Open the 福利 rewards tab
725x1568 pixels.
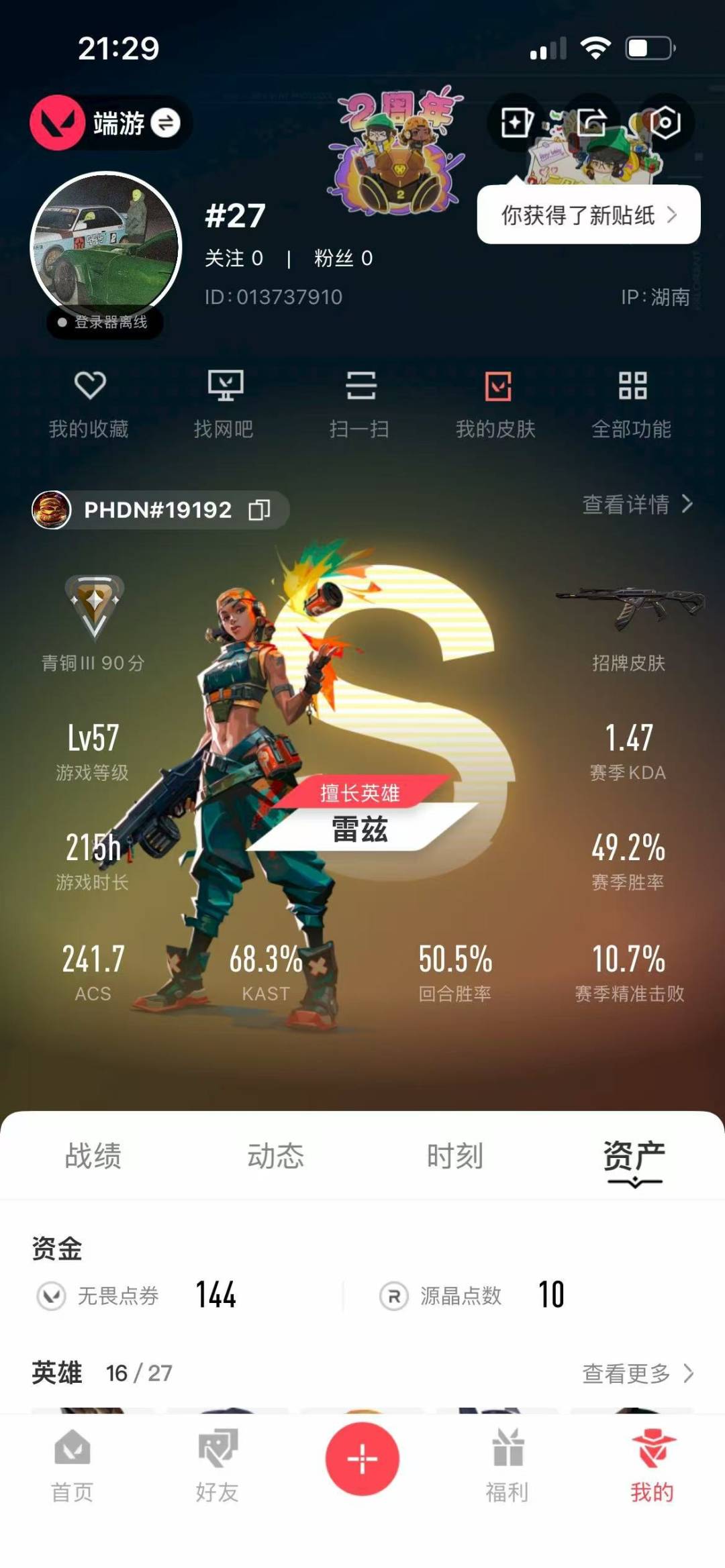(x=507, y=1467)
